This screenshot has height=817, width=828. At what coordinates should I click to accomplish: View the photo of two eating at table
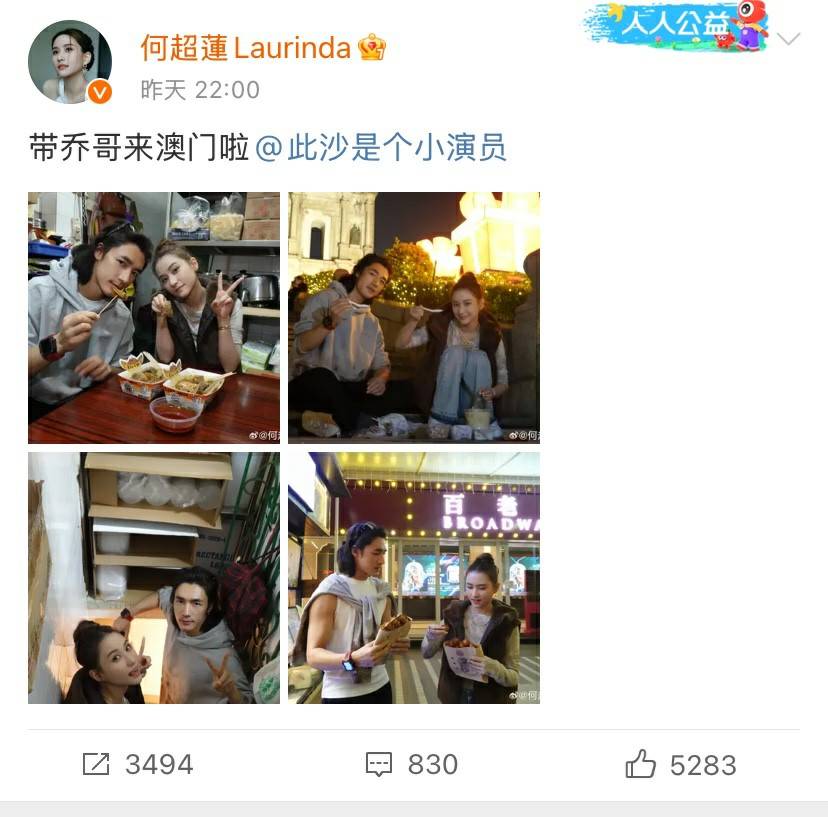154,318
